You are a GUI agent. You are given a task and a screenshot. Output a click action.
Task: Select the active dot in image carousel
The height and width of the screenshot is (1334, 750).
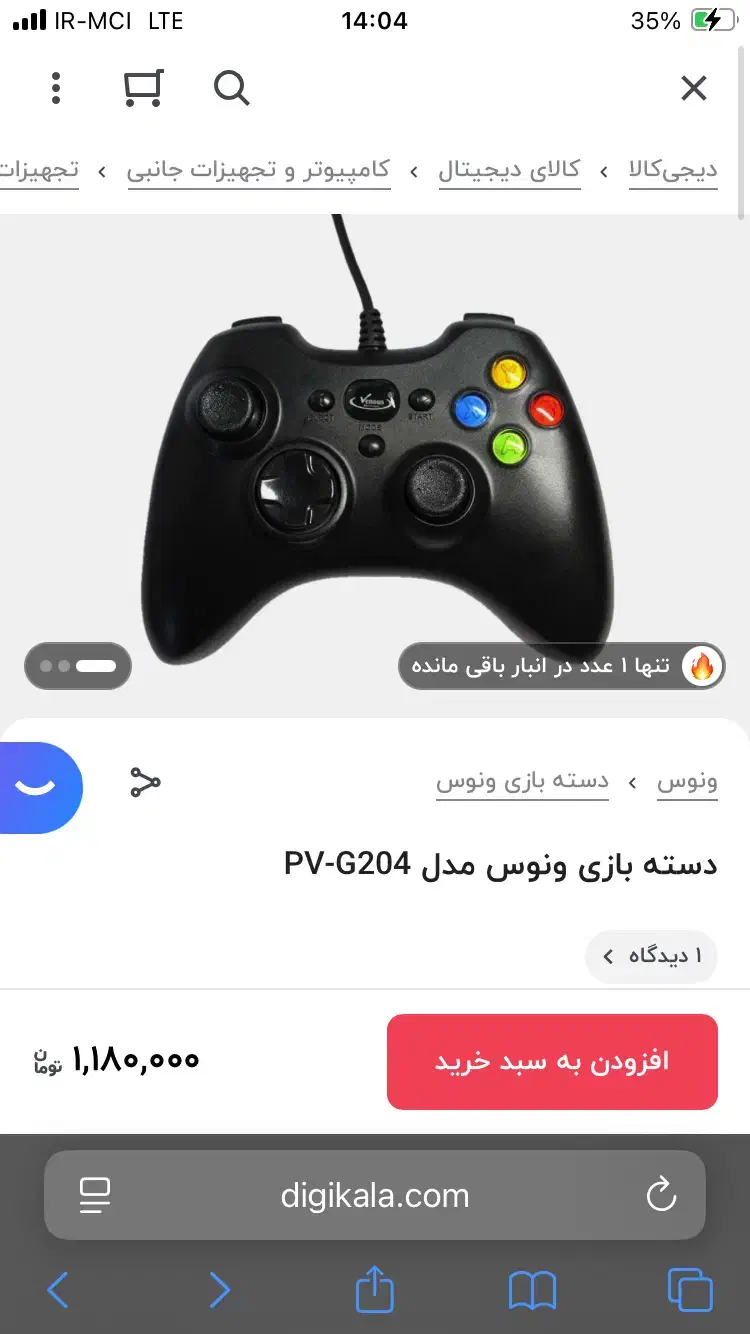tap(98, 666)
